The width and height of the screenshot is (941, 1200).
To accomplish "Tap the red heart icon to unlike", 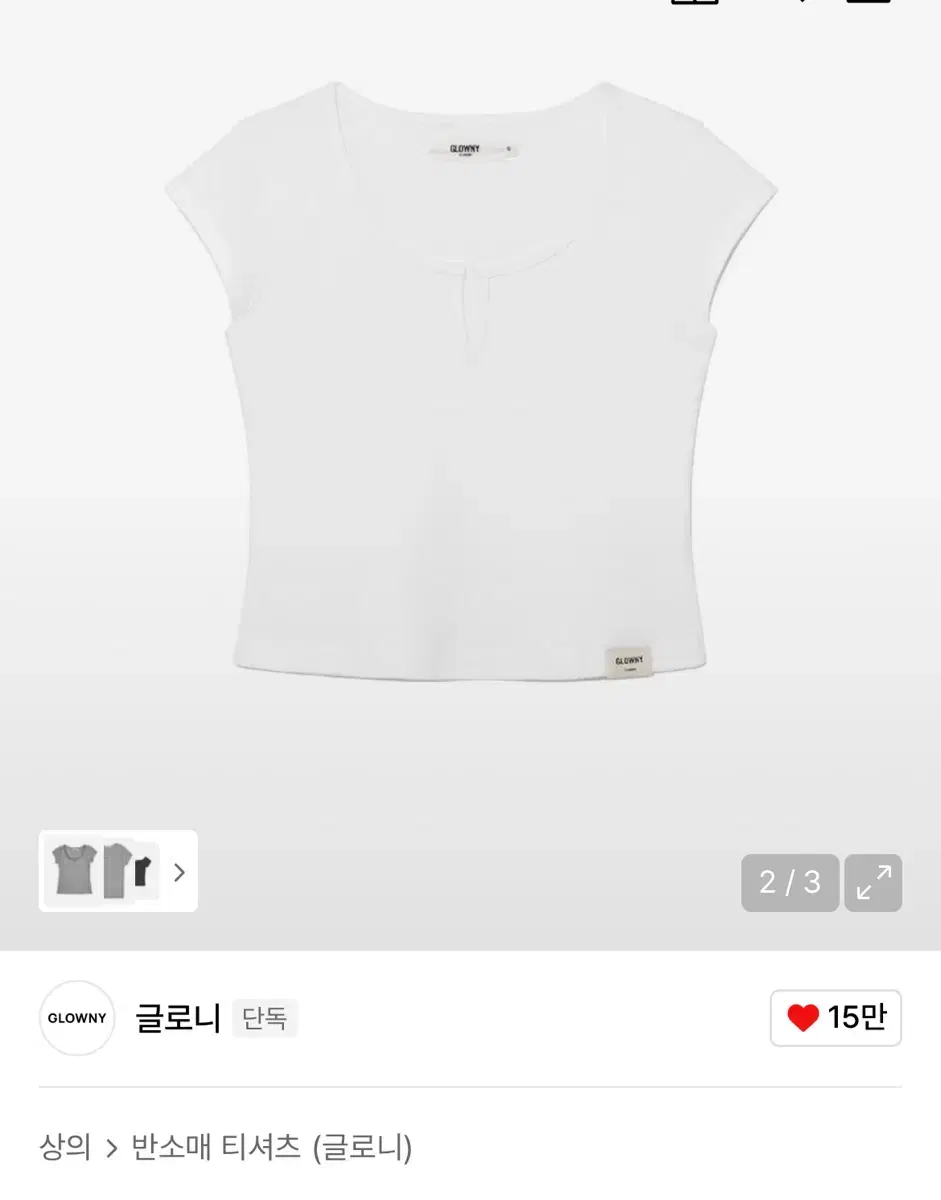I will [x=804, y=1017].
